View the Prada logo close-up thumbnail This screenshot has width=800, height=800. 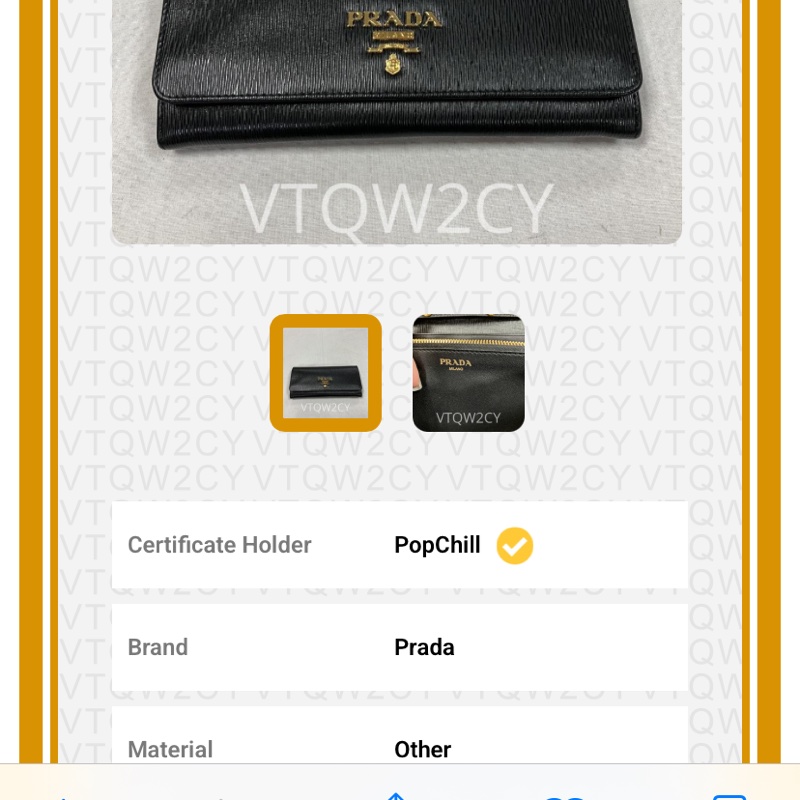click(x=468, y=373)
